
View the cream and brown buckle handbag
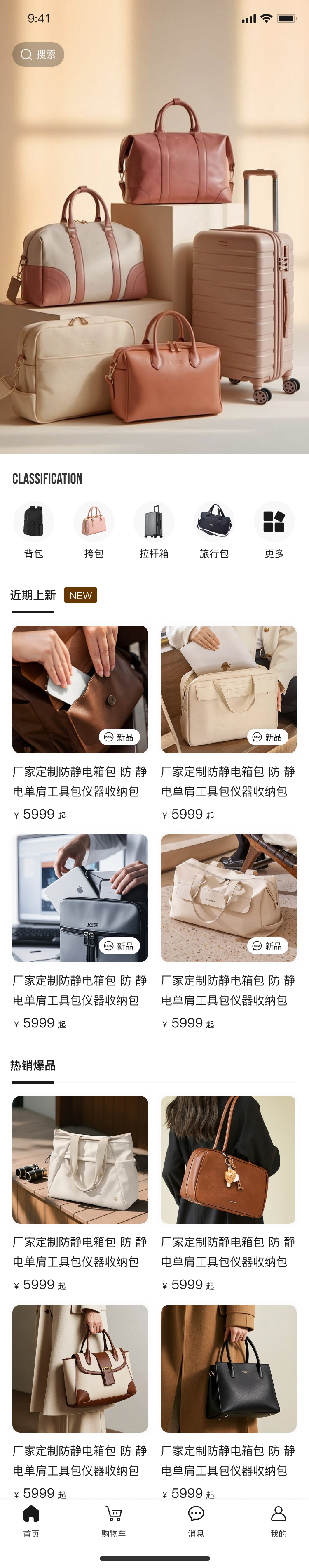(80, 1368)
